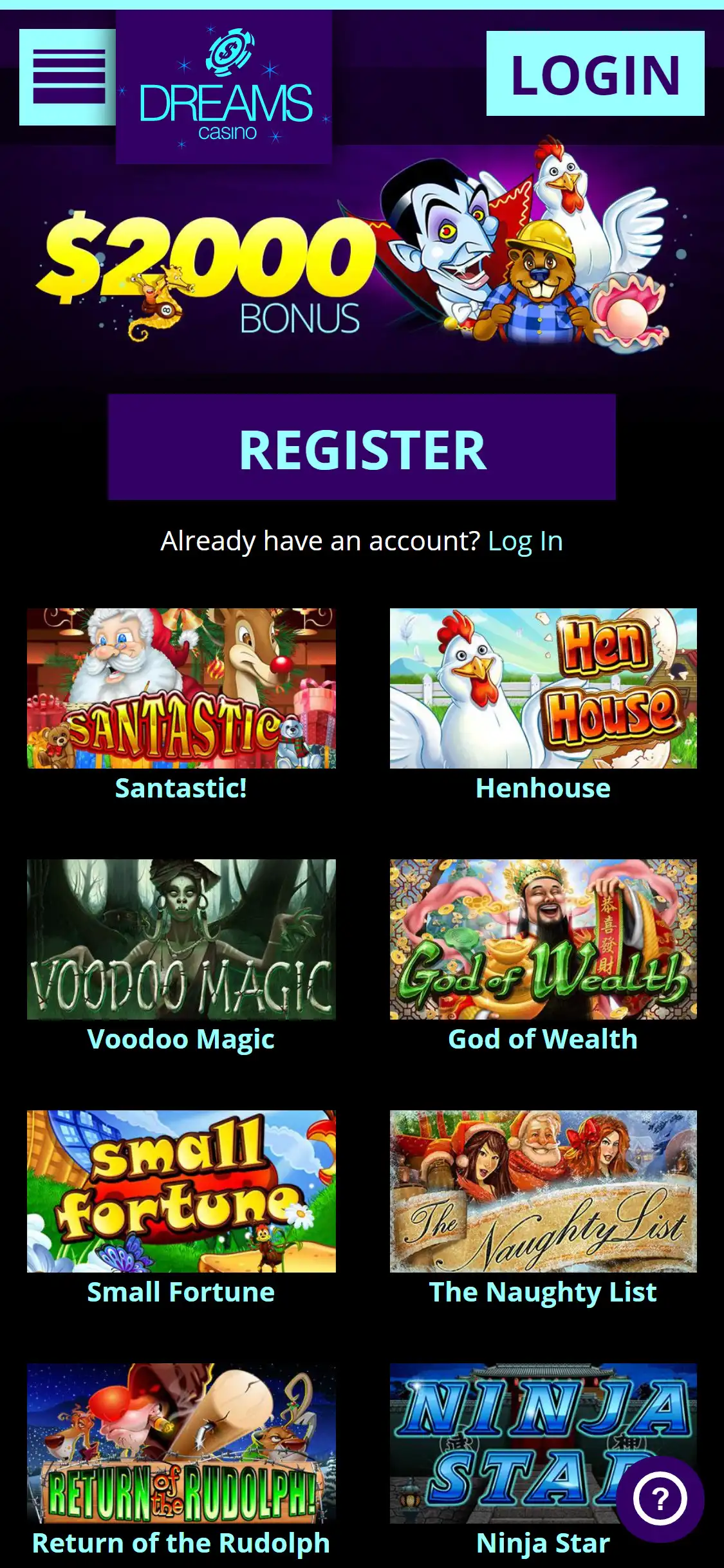
Task: Open the help question mark button
Action: coord(660,1499)
